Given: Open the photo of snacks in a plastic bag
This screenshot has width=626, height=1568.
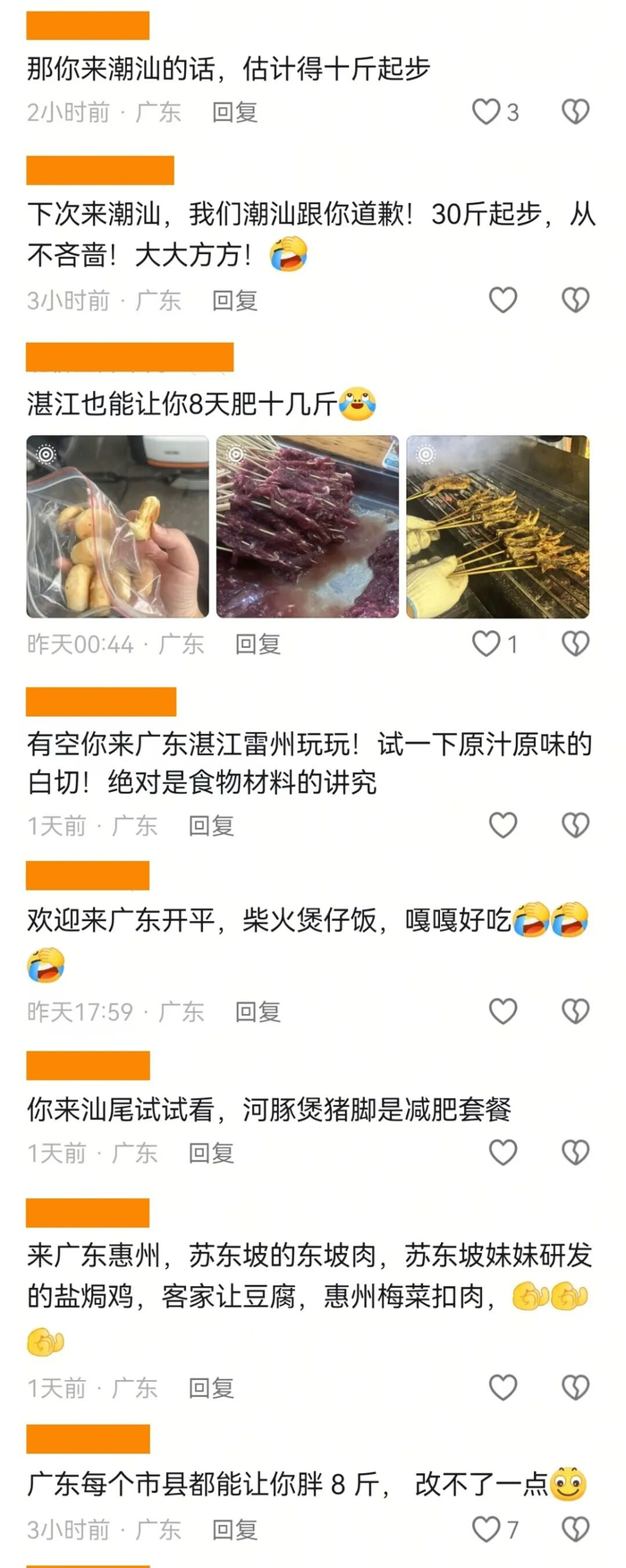Looking at the screenshot, I should (x=117, y=526).
